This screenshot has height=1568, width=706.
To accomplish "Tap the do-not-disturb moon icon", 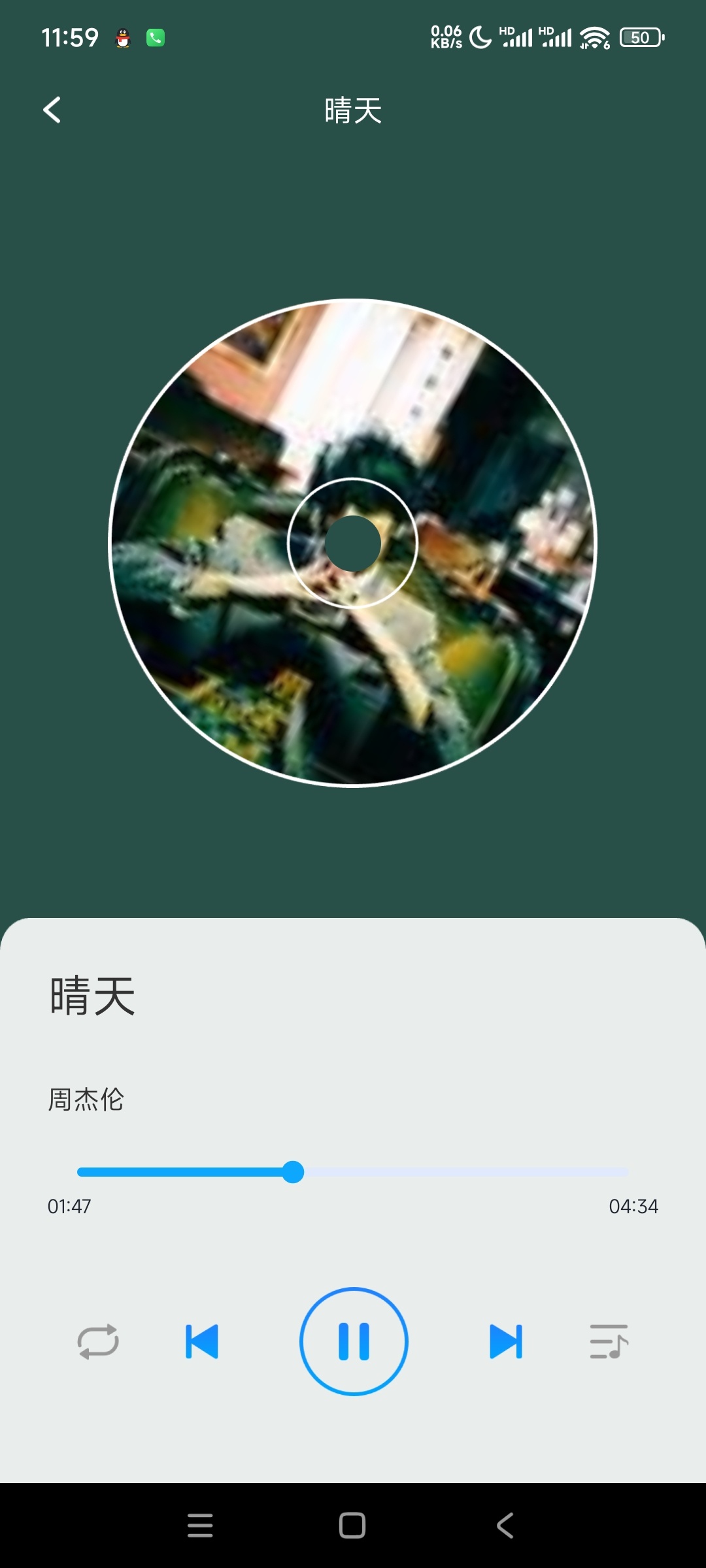I will [479, 37].
